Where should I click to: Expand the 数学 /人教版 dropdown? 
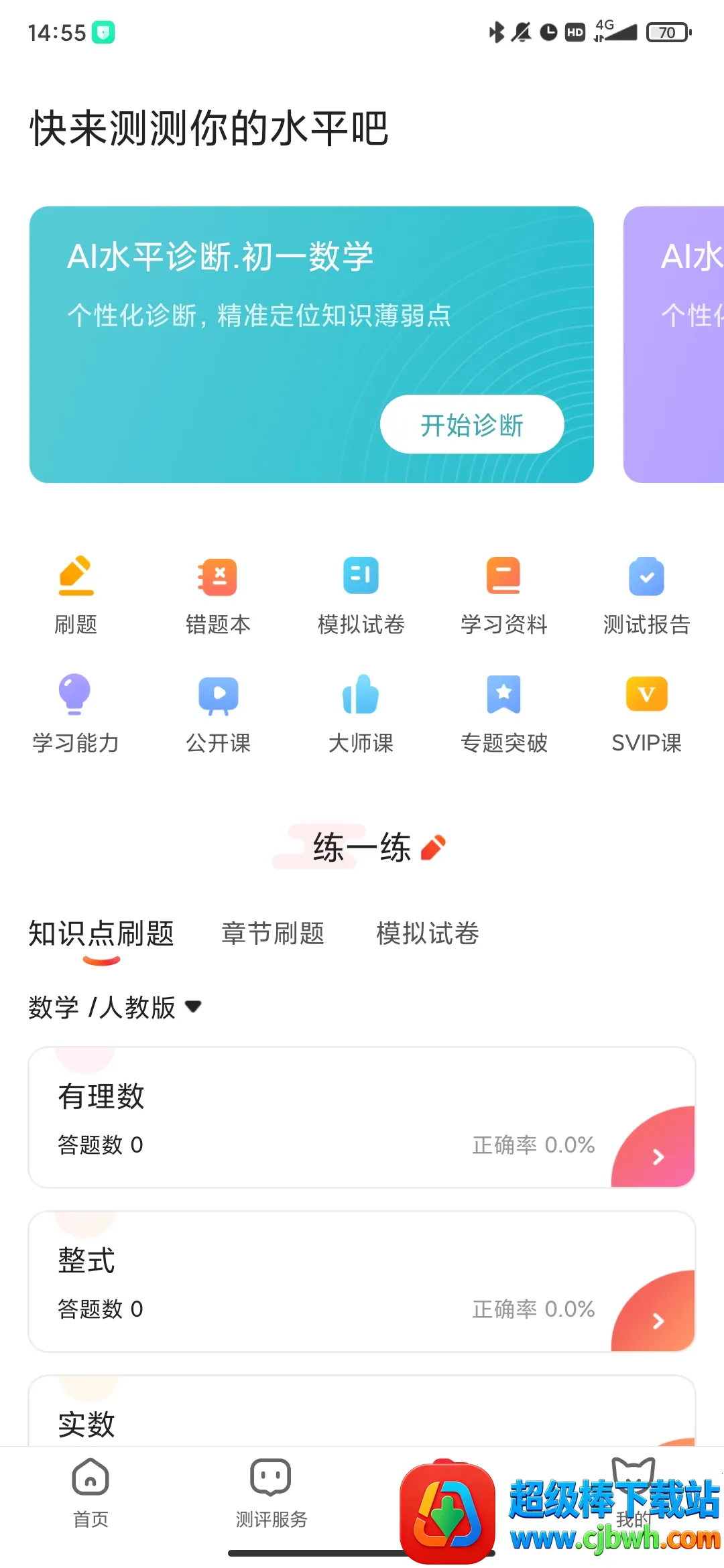115,1007
